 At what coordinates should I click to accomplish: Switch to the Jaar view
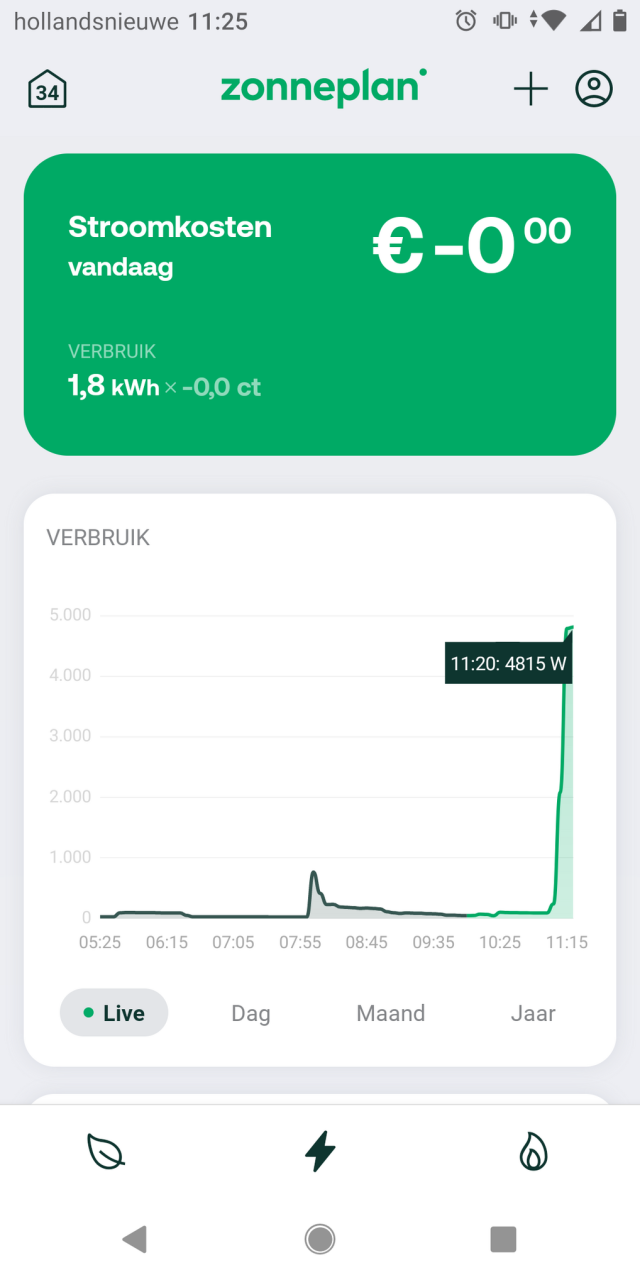coord(533,1013)
